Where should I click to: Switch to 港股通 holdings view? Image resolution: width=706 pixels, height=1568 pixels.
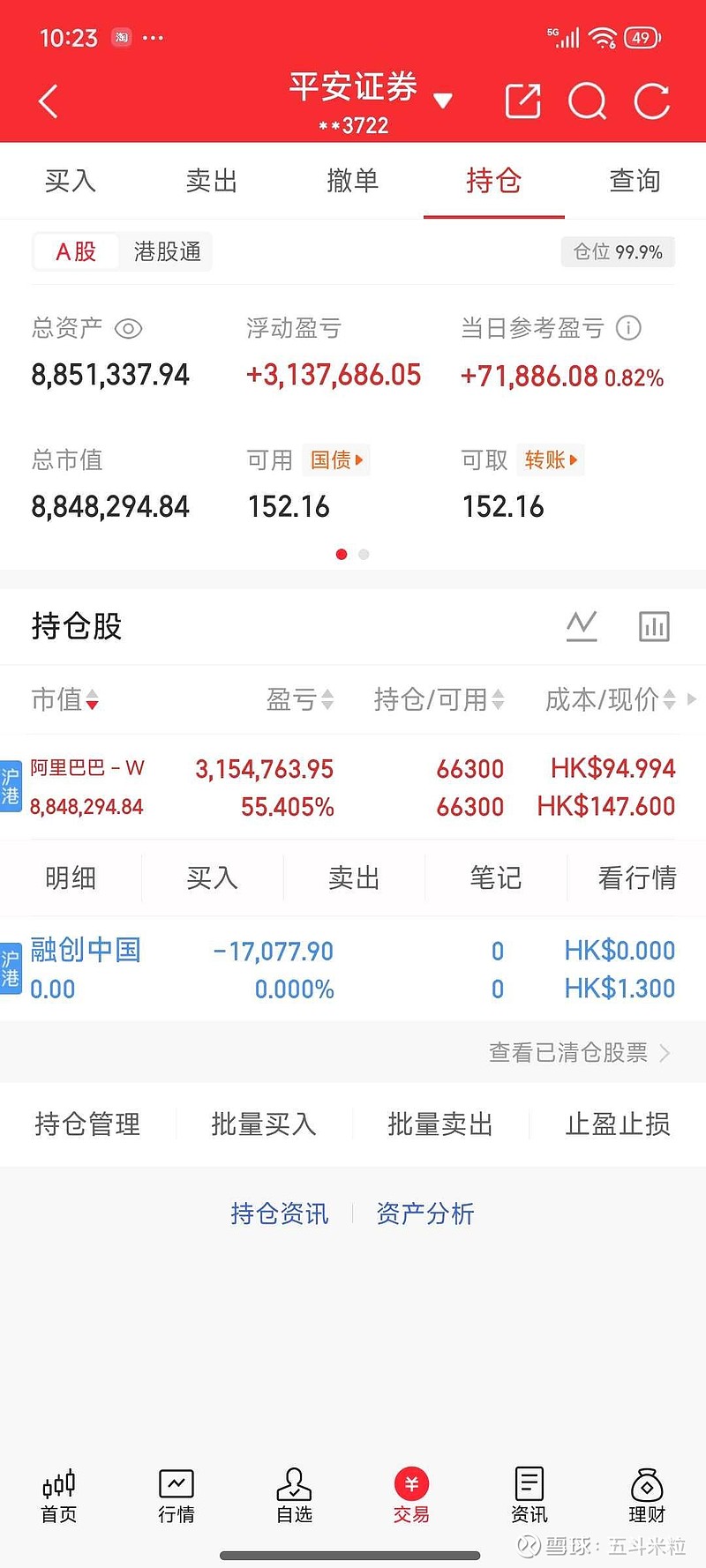[x=168, y=251]
